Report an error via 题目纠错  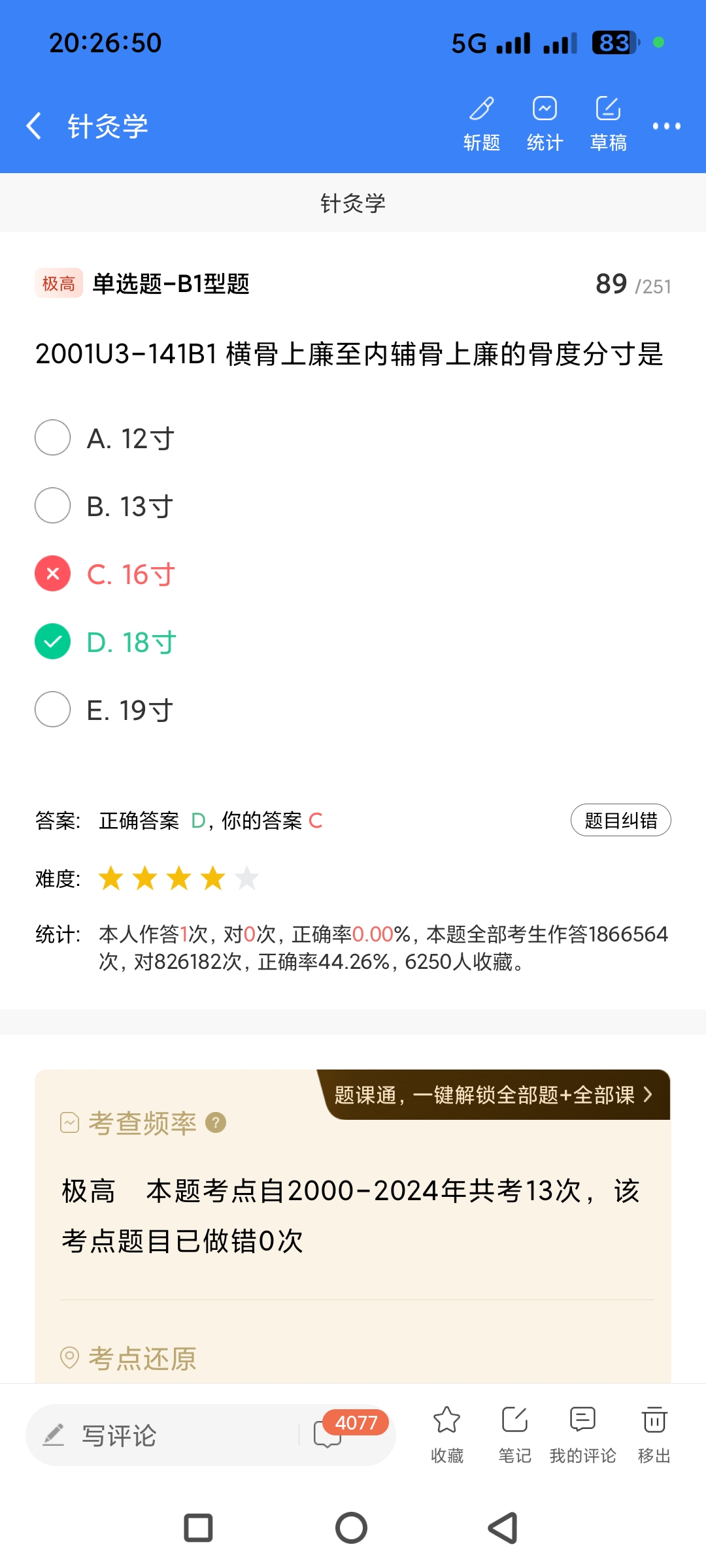click(x=620, y=820)
